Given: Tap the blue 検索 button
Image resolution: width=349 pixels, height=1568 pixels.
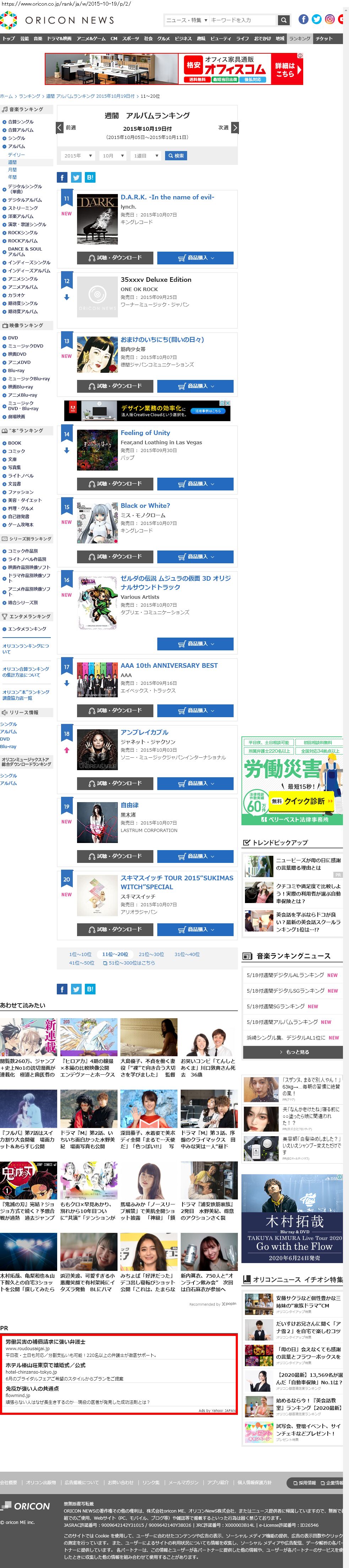Looking at the screenshot, I should (176, 156).
